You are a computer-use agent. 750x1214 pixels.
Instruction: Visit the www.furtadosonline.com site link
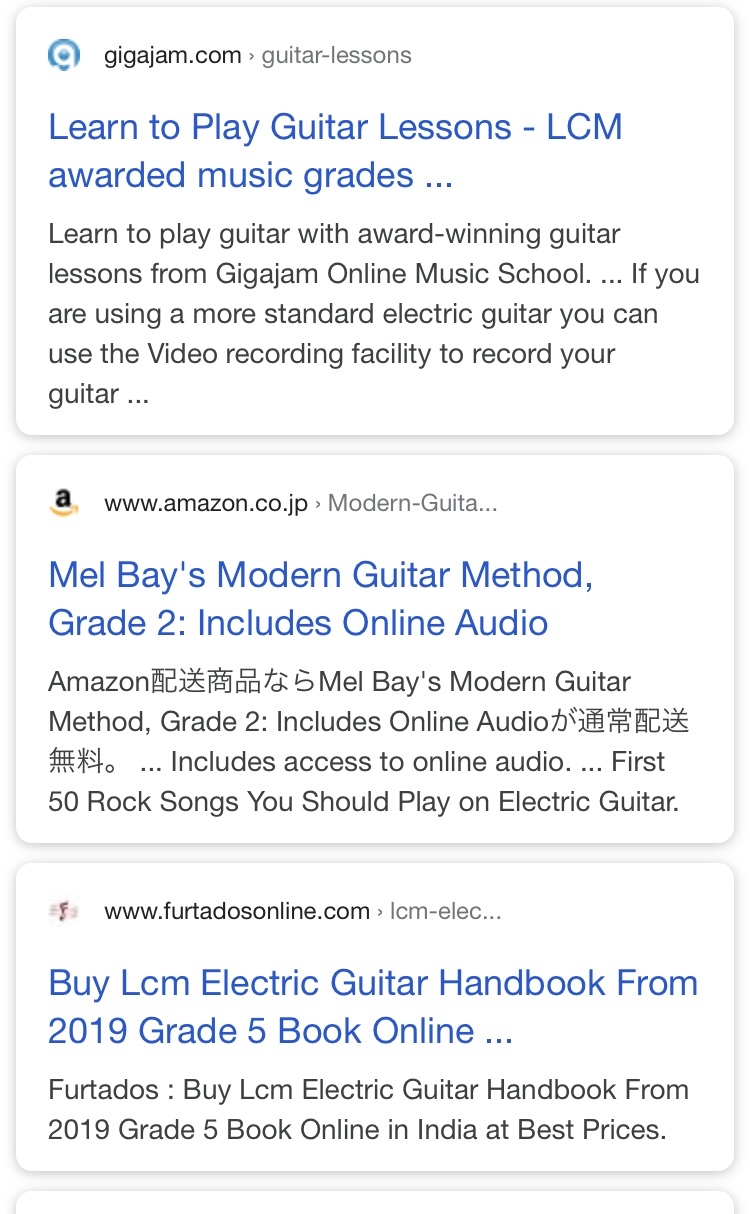point(236,911)
